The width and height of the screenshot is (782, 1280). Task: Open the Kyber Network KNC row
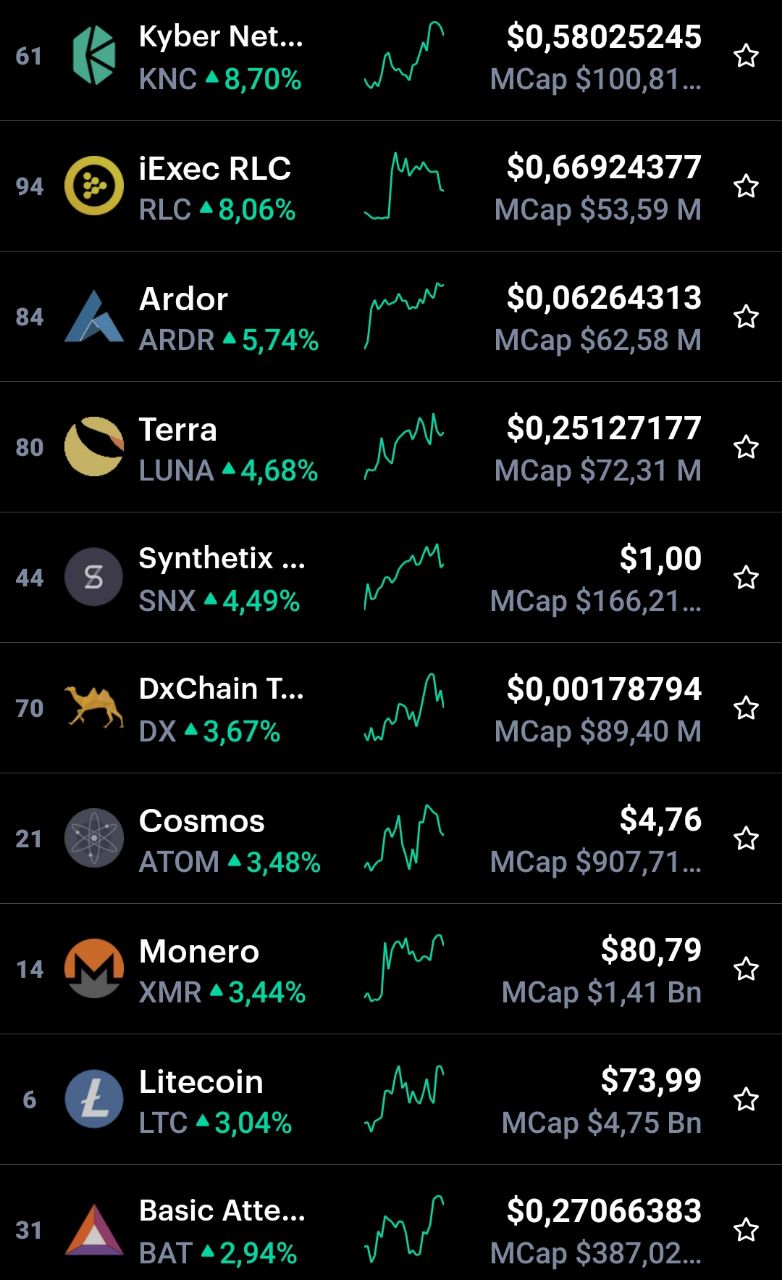point(391,57)
